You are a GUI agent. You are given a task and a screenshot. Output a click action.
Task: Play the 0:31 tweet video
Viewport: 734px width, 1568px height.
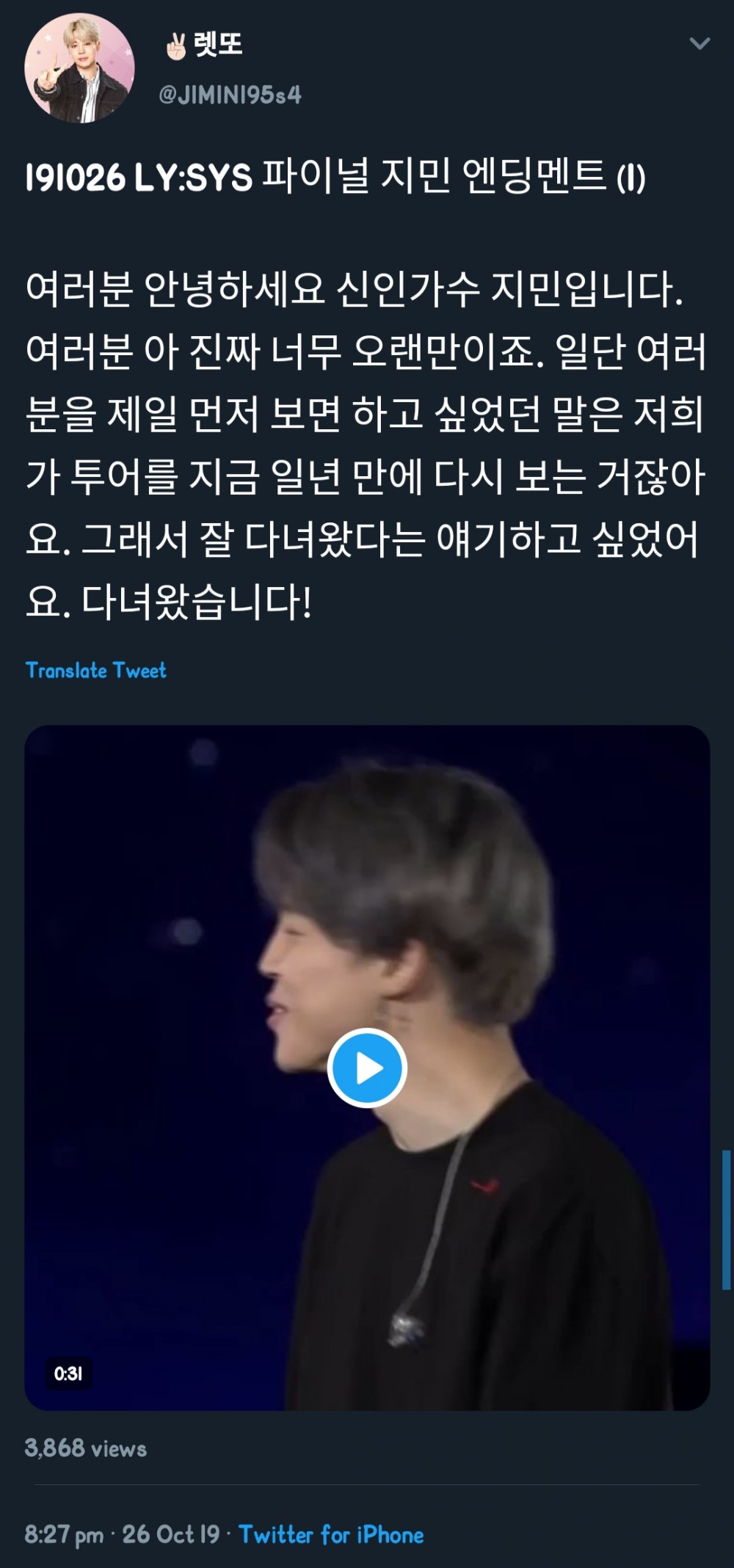click(367, 1068)
